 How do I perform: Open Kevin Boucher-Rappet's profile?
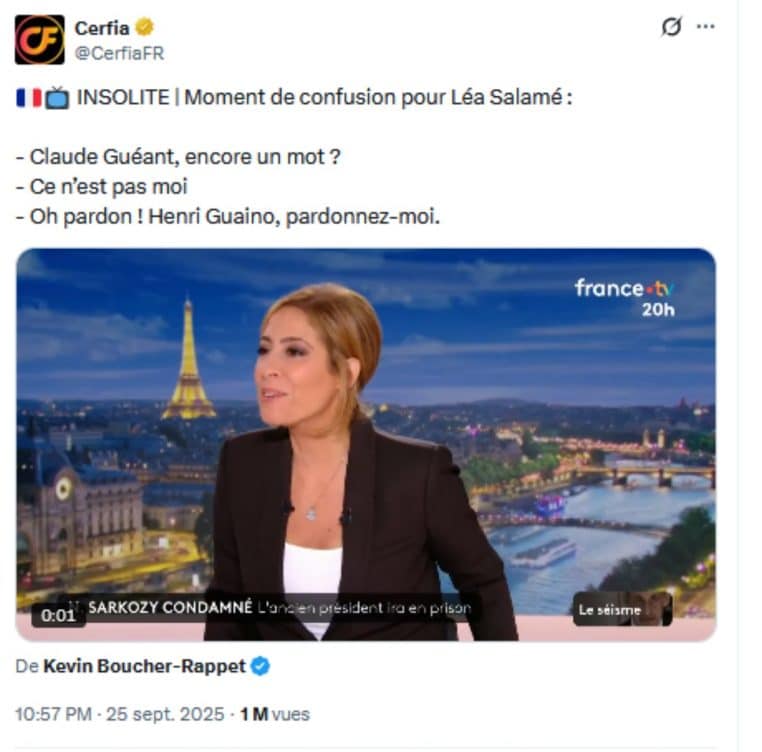(x=144, y=666)
